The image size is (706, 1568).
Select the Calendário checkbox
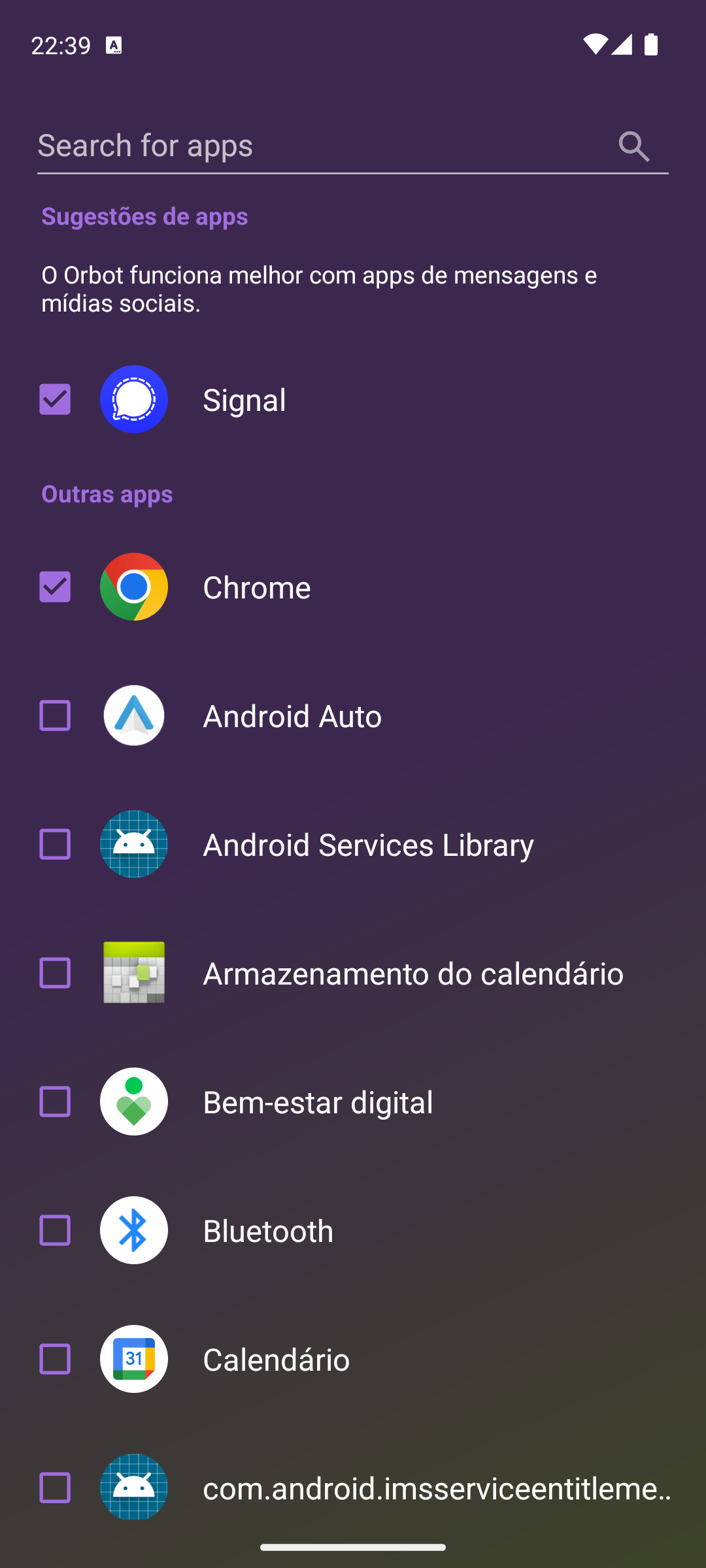click(55, 1359)
